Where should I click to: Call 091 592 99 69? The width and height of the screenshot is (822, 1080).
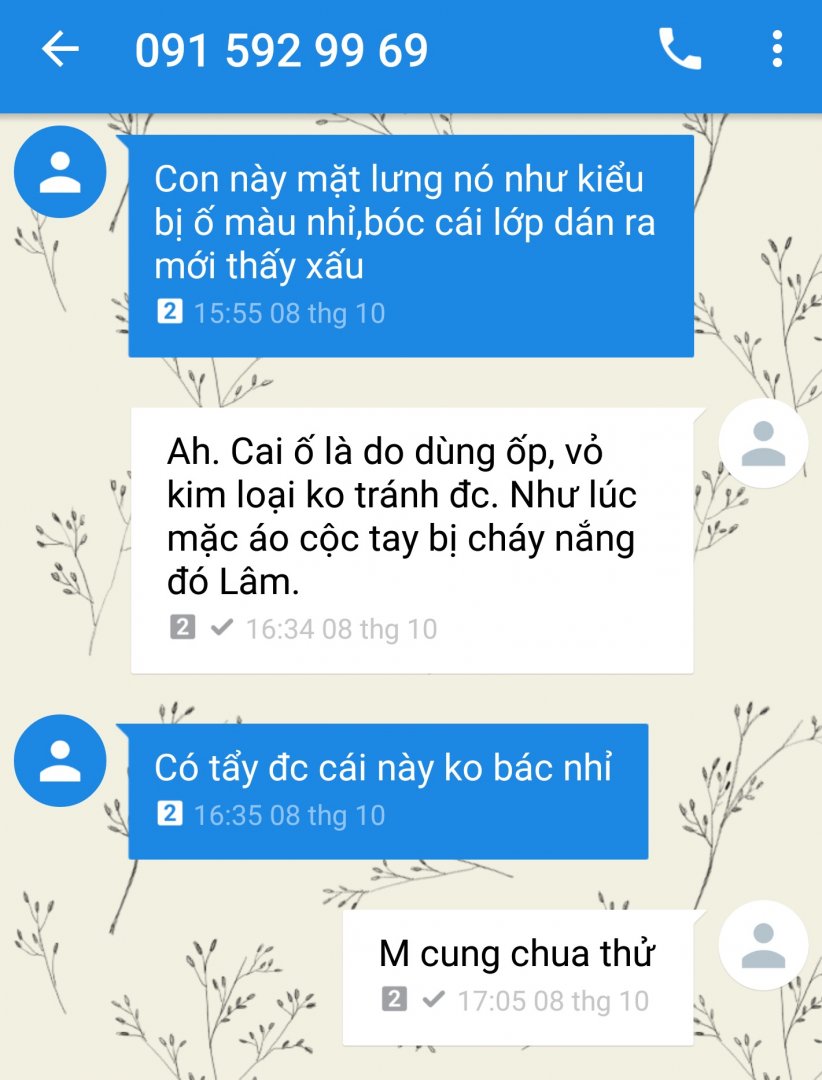coord(679,49)
